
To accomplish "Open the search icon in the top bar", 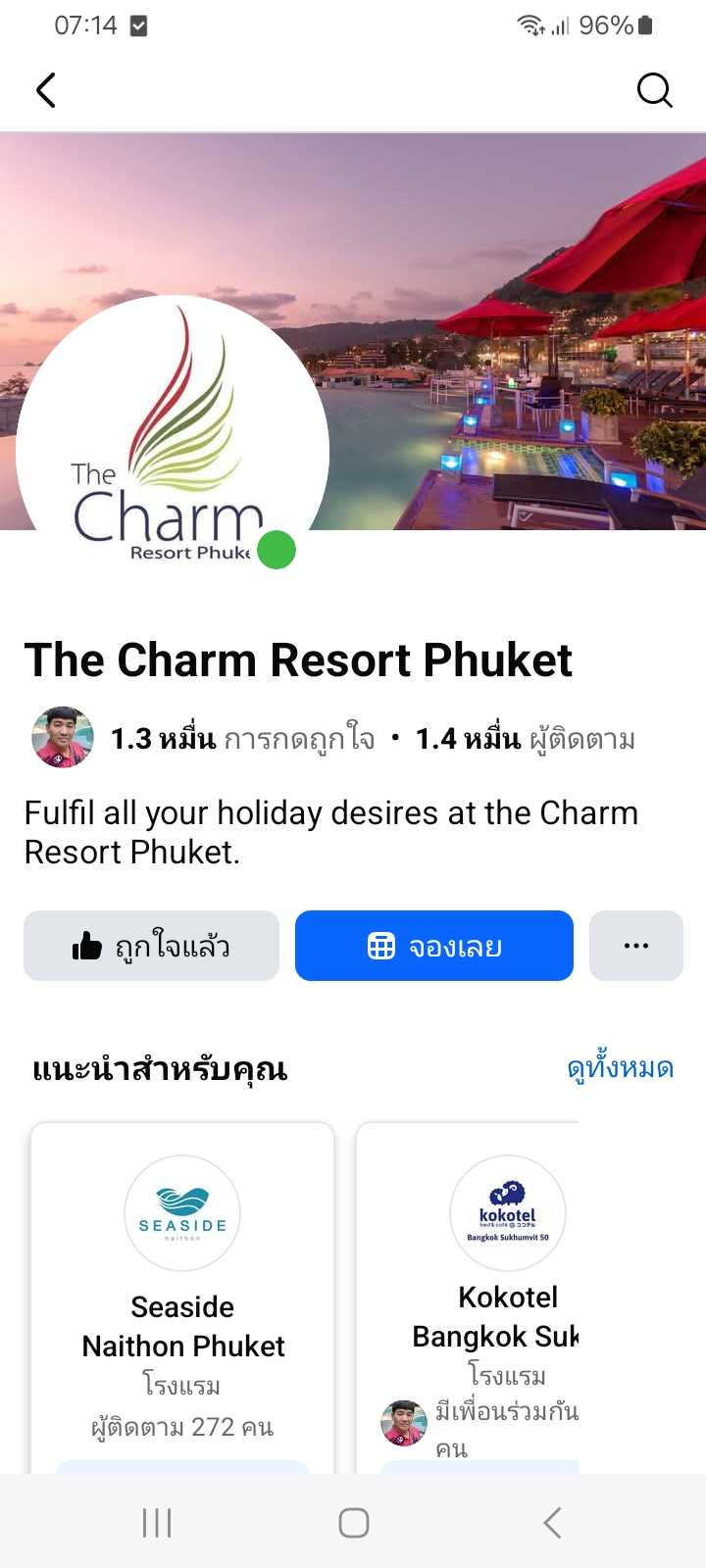I will [x=654, y=90].
